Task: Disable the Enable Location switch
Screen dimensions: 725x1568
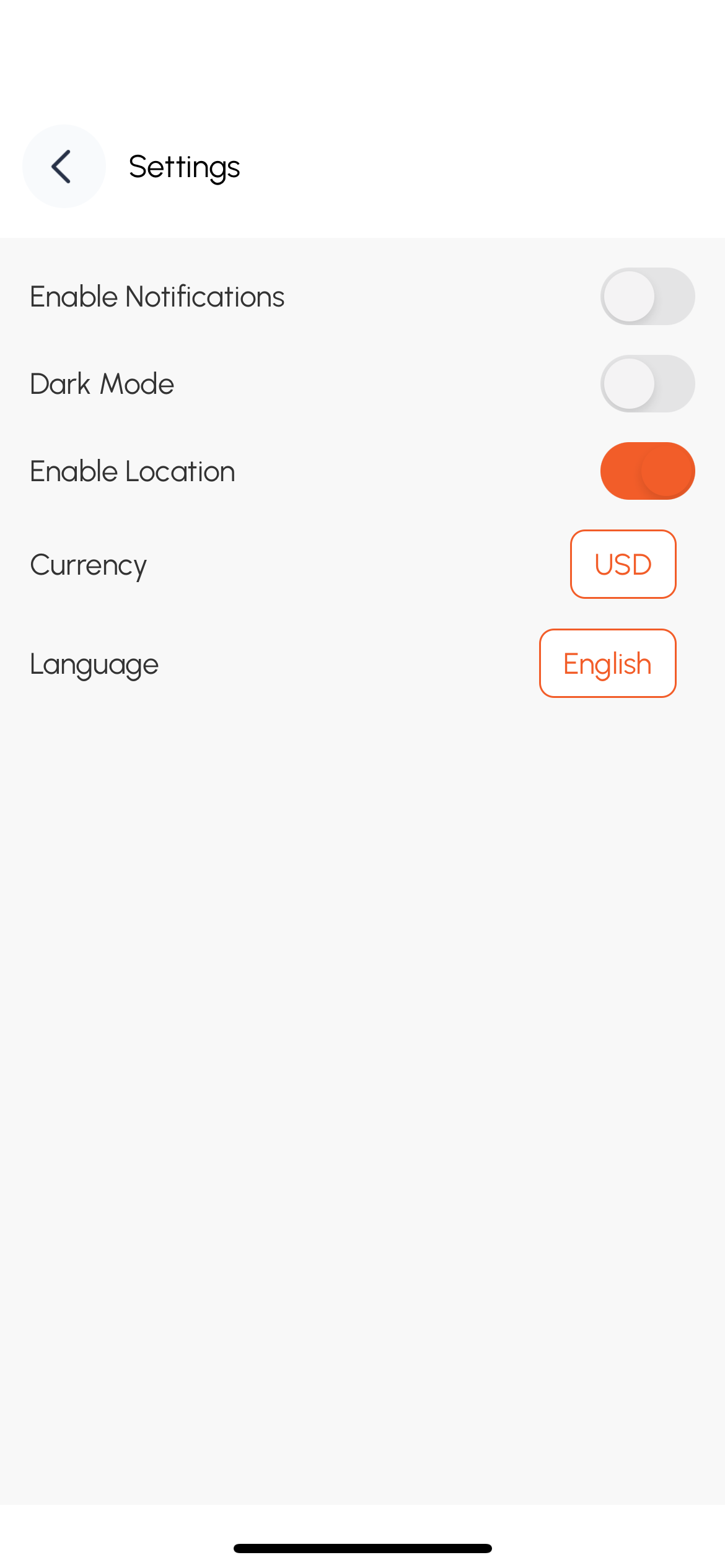Action: click(x=647, y=471)
